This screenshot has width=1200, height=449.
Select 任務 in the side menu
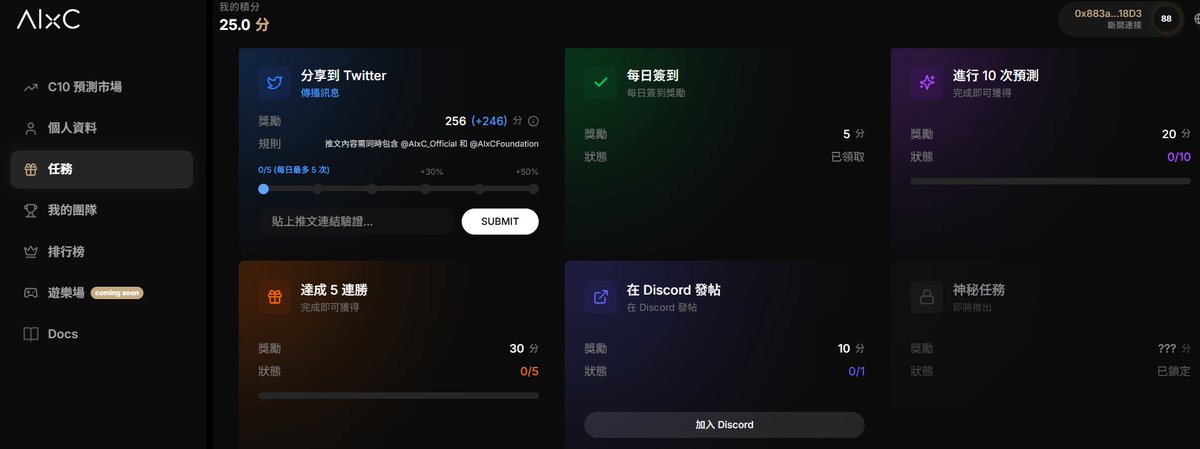60,169
